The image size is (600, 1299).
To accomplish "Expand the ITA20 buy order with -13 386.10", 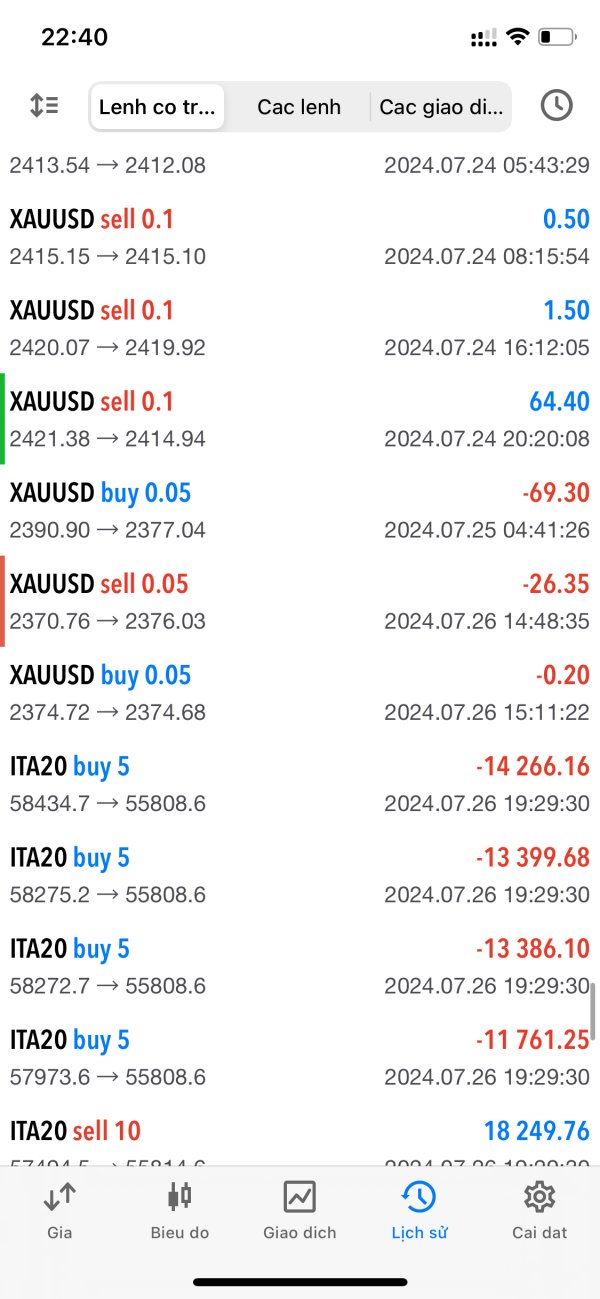I will (x=300, y=966).
